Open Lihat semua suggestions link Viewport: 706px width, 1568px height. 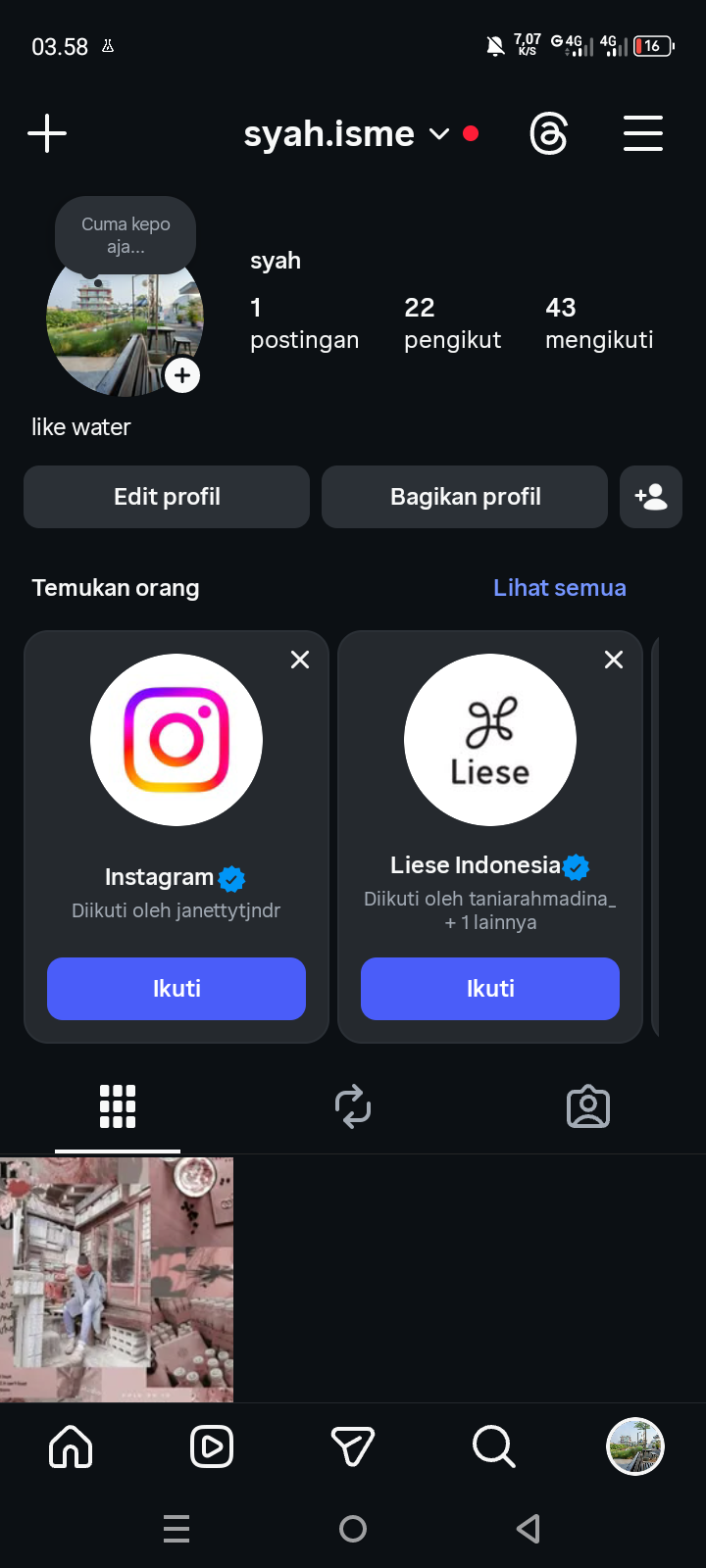559,588
